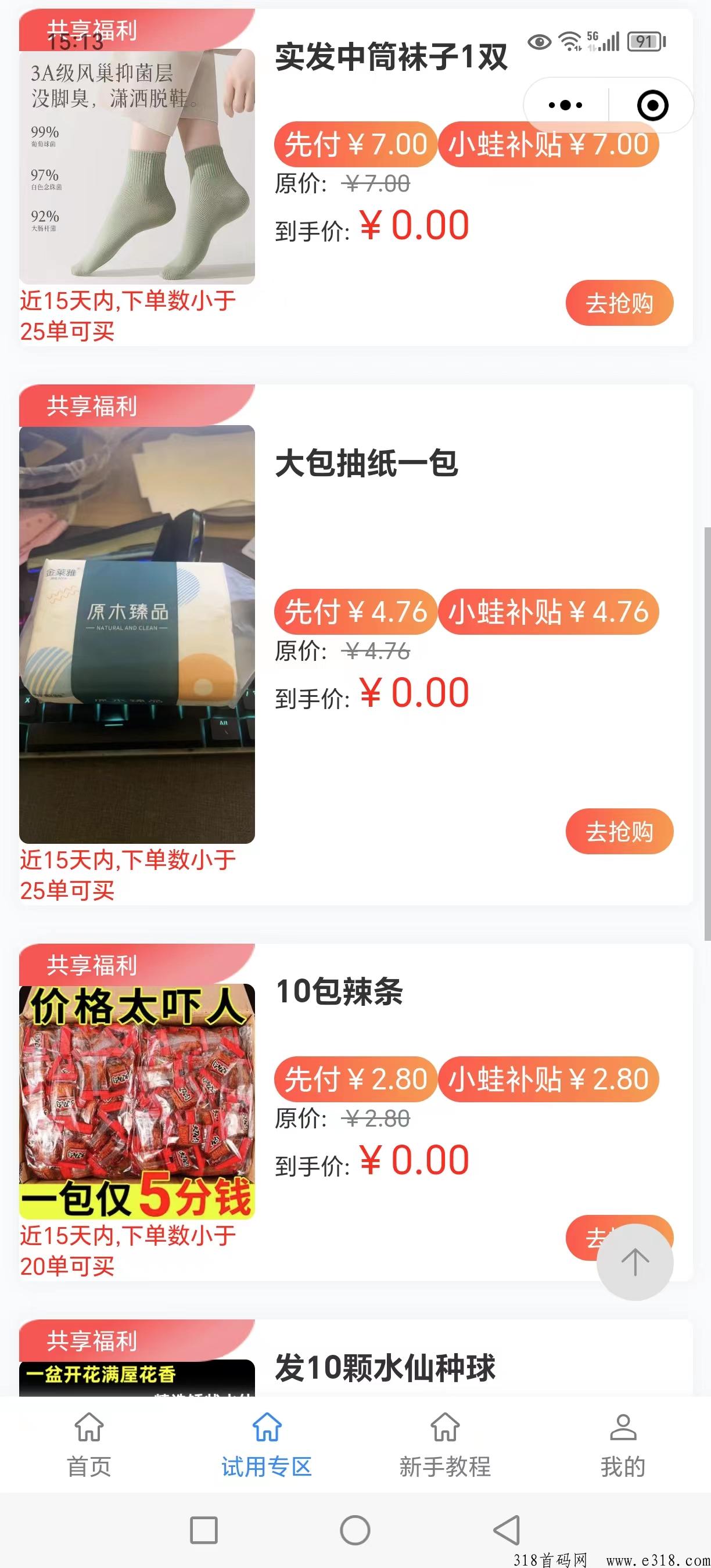Viewport: 711px width, 1568px height.
Task: Close the mini program via circle icon
Action: 652,105
